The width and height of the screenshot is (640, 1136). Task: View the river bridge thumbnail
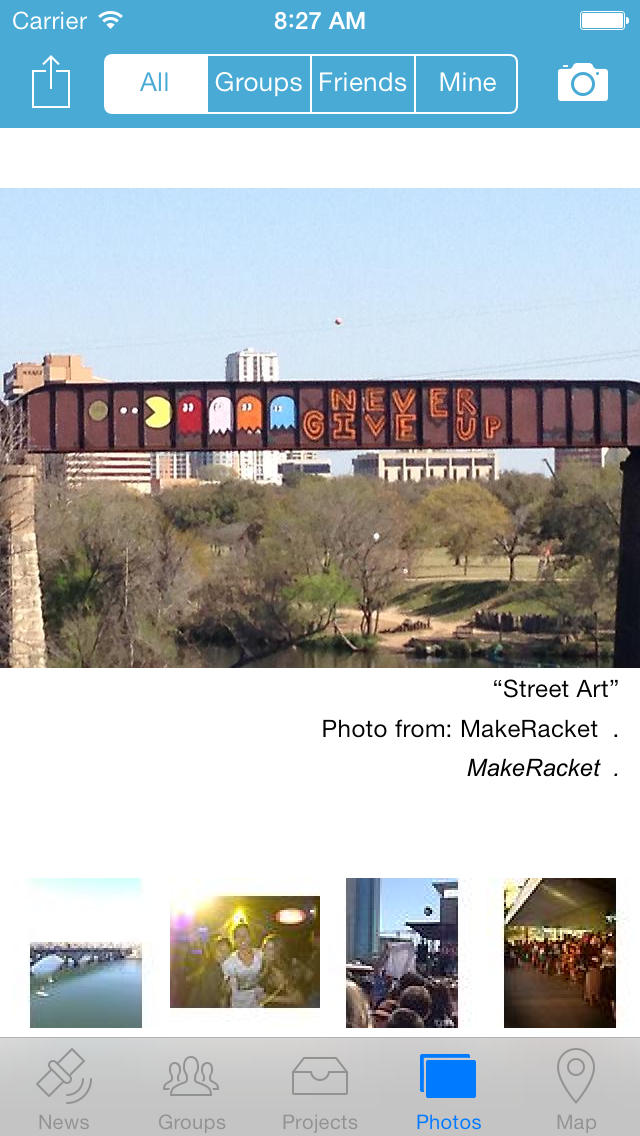(86, 953)
